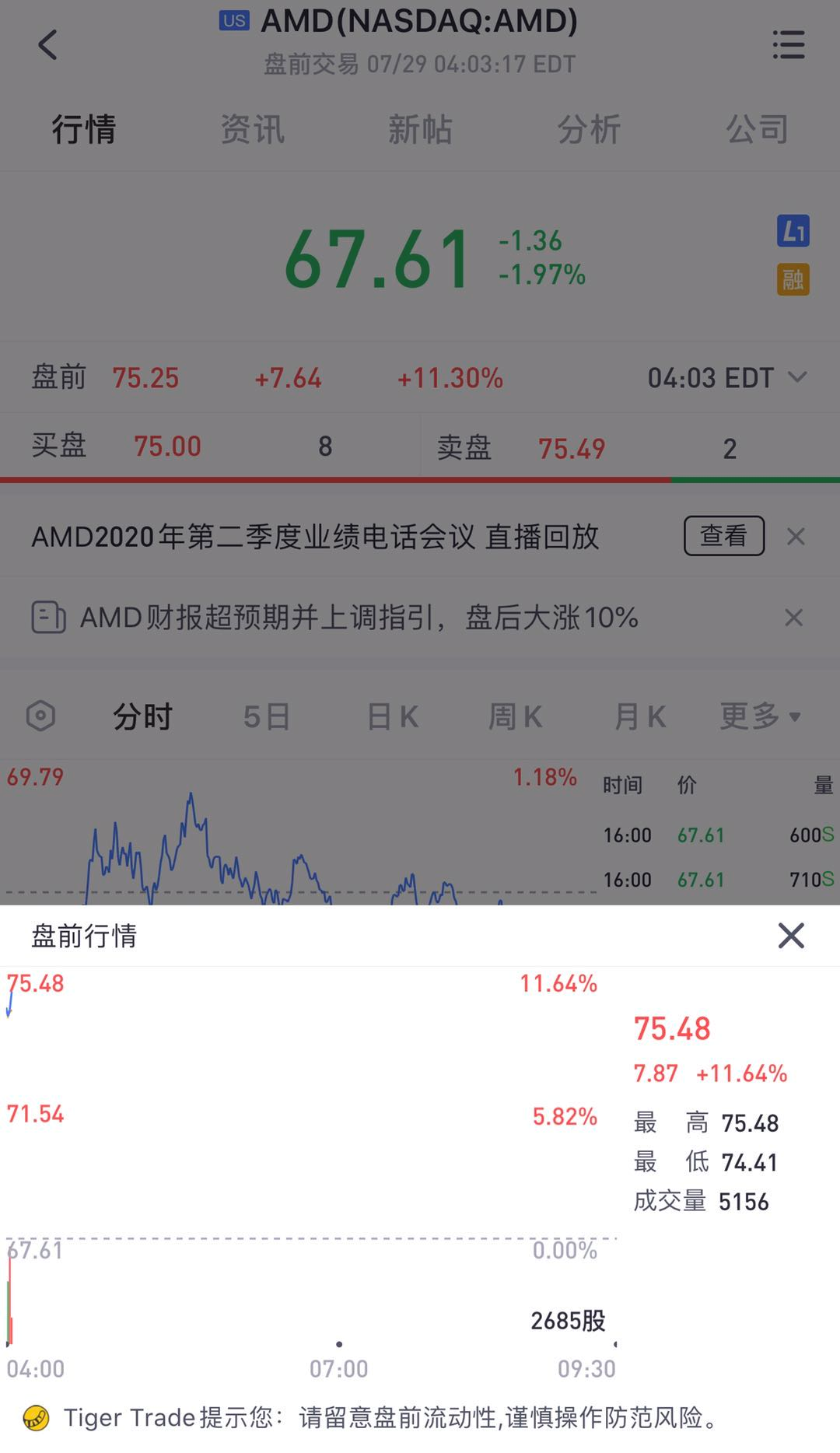840x1453 pixels.
Task: Tap 查看 for the earnings call replay
Action: click(x=724, y=536)
